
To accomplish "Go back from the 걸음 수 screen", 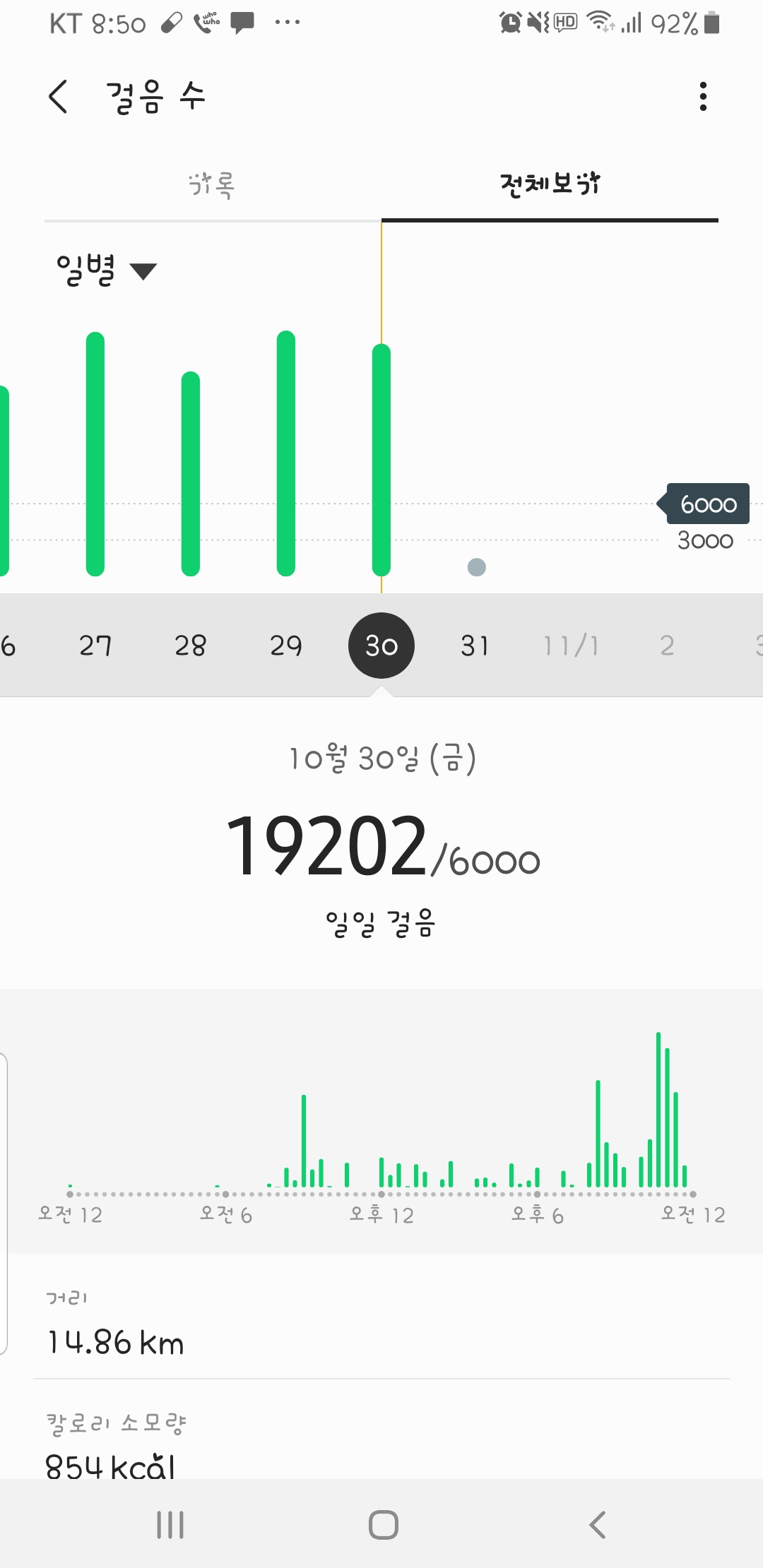I will point(58,96).
